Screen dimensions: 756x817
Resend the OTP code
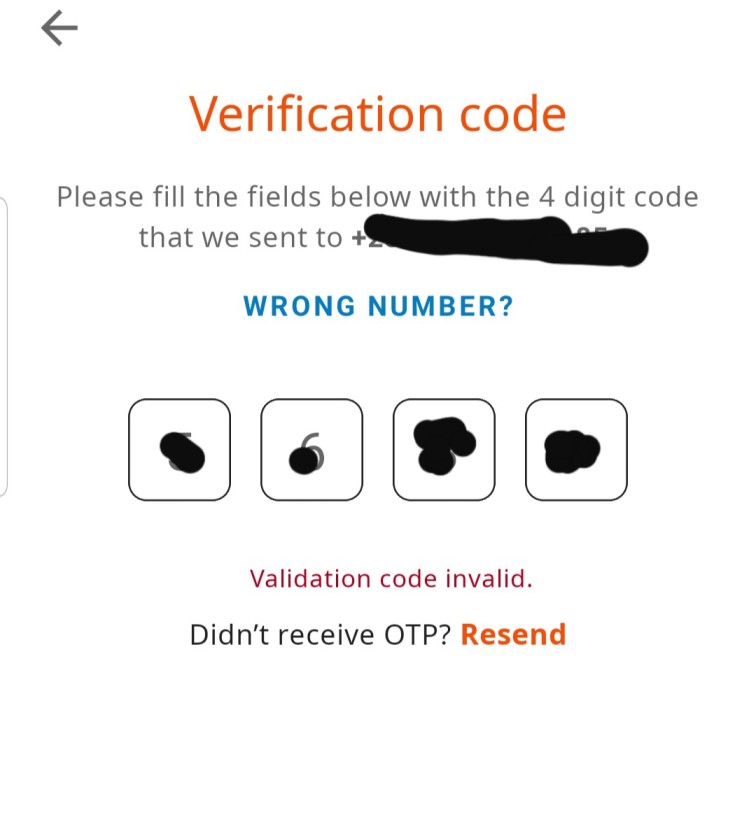pos(513,634)
